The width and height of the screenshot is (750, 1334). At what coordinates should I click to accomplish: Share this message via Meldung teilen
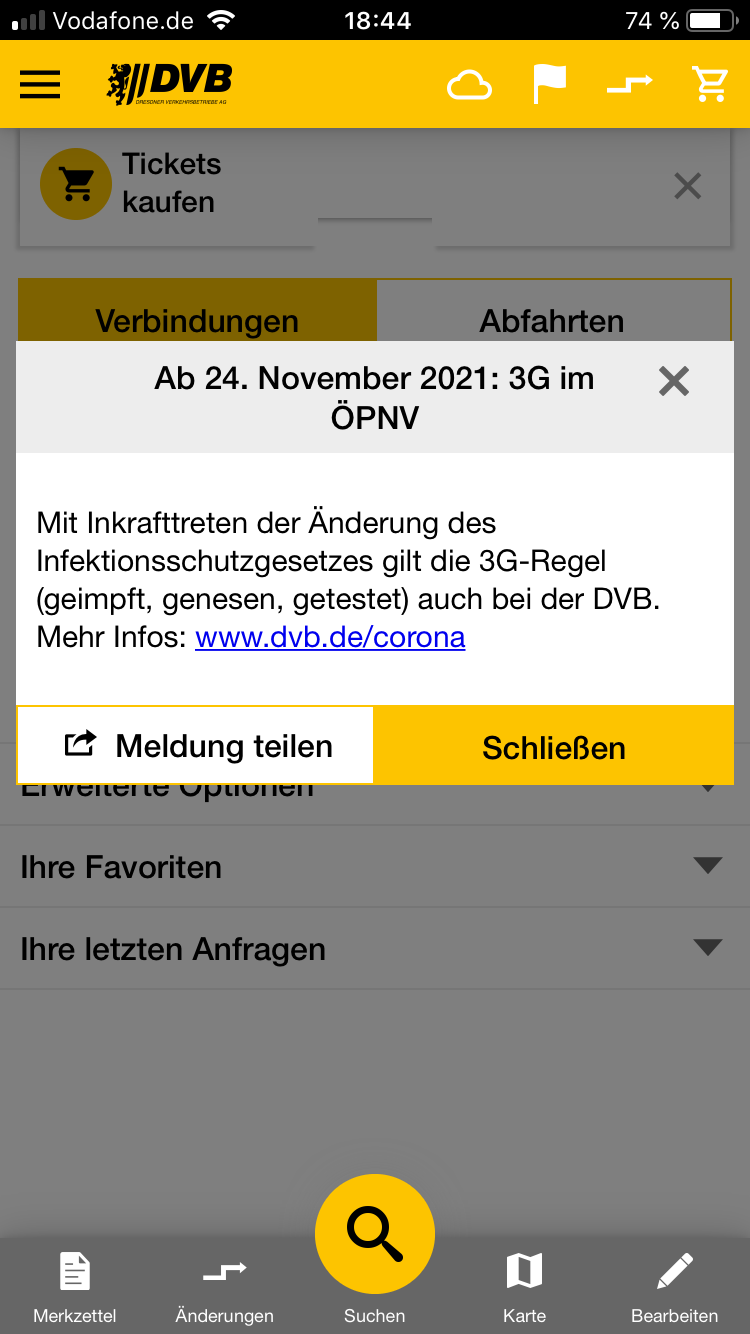tap(196, 746)
